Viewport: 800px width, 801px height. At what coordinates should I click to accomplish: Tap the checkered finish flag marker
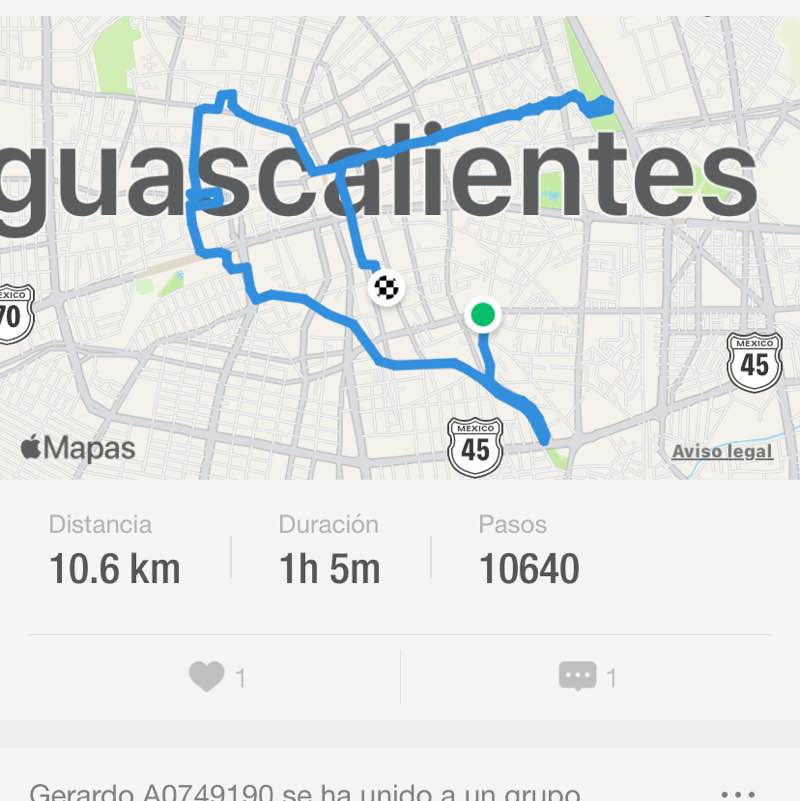point(388,290)
